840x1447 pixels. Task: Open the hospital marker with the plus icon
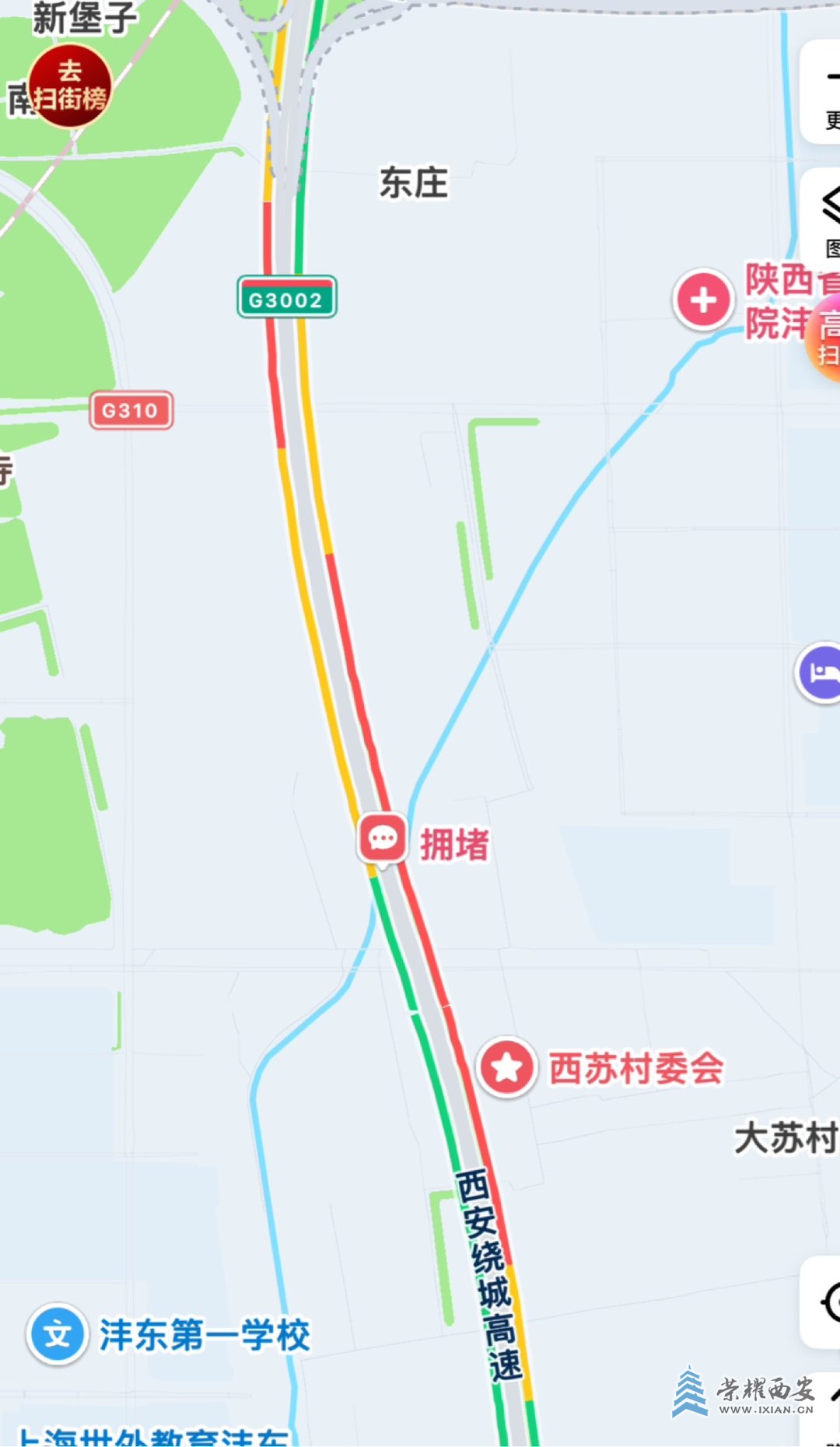(703, 300)
